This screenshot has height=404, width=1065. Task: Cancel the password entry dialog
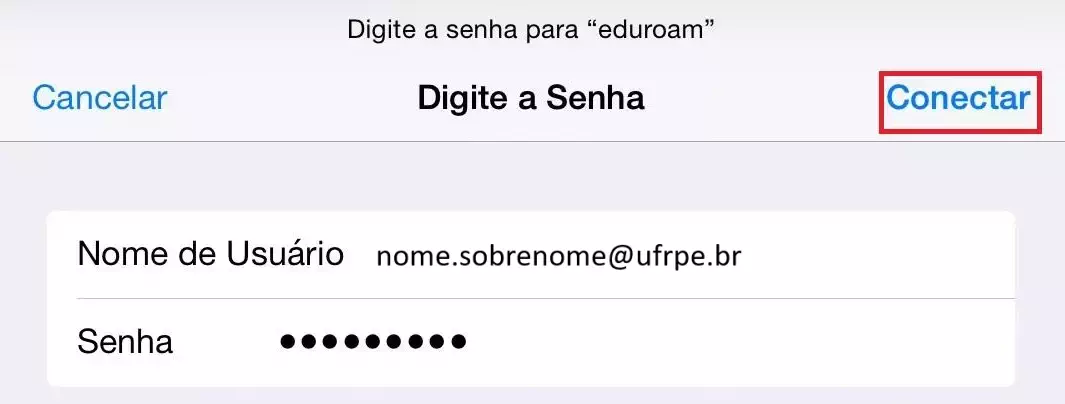pos(99,98)
